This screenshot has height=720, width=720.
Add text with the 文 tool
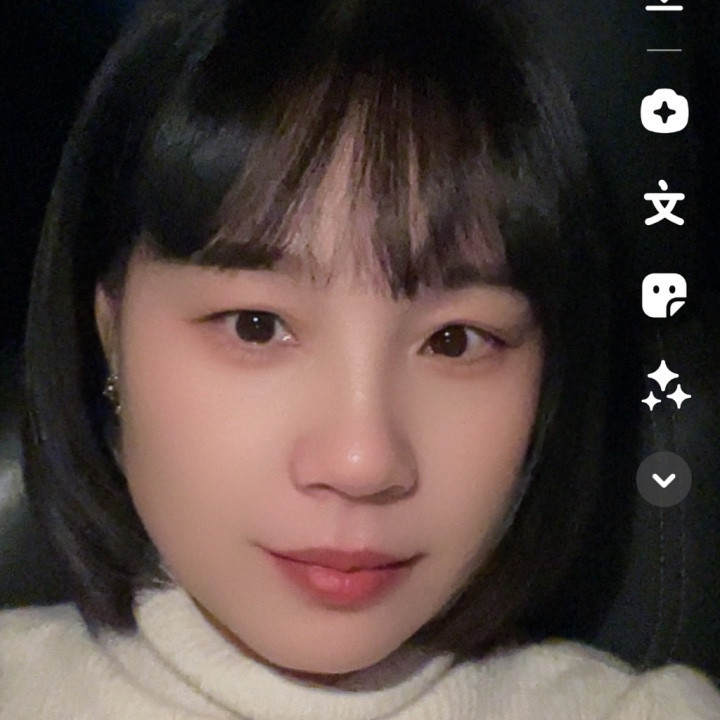pos(664,203)
